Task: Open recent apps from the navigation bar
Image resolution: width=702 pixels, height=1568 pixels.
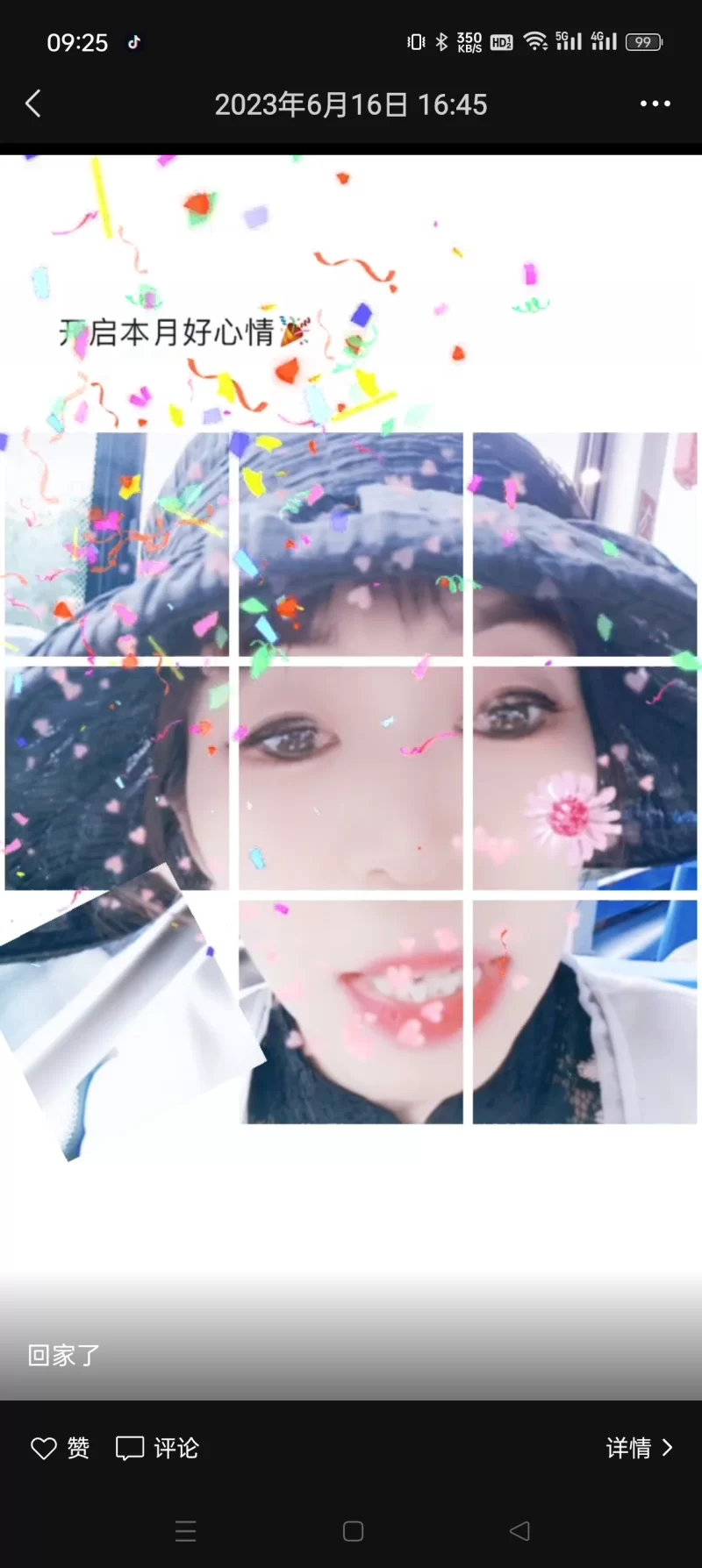Action: (185, 1531)
